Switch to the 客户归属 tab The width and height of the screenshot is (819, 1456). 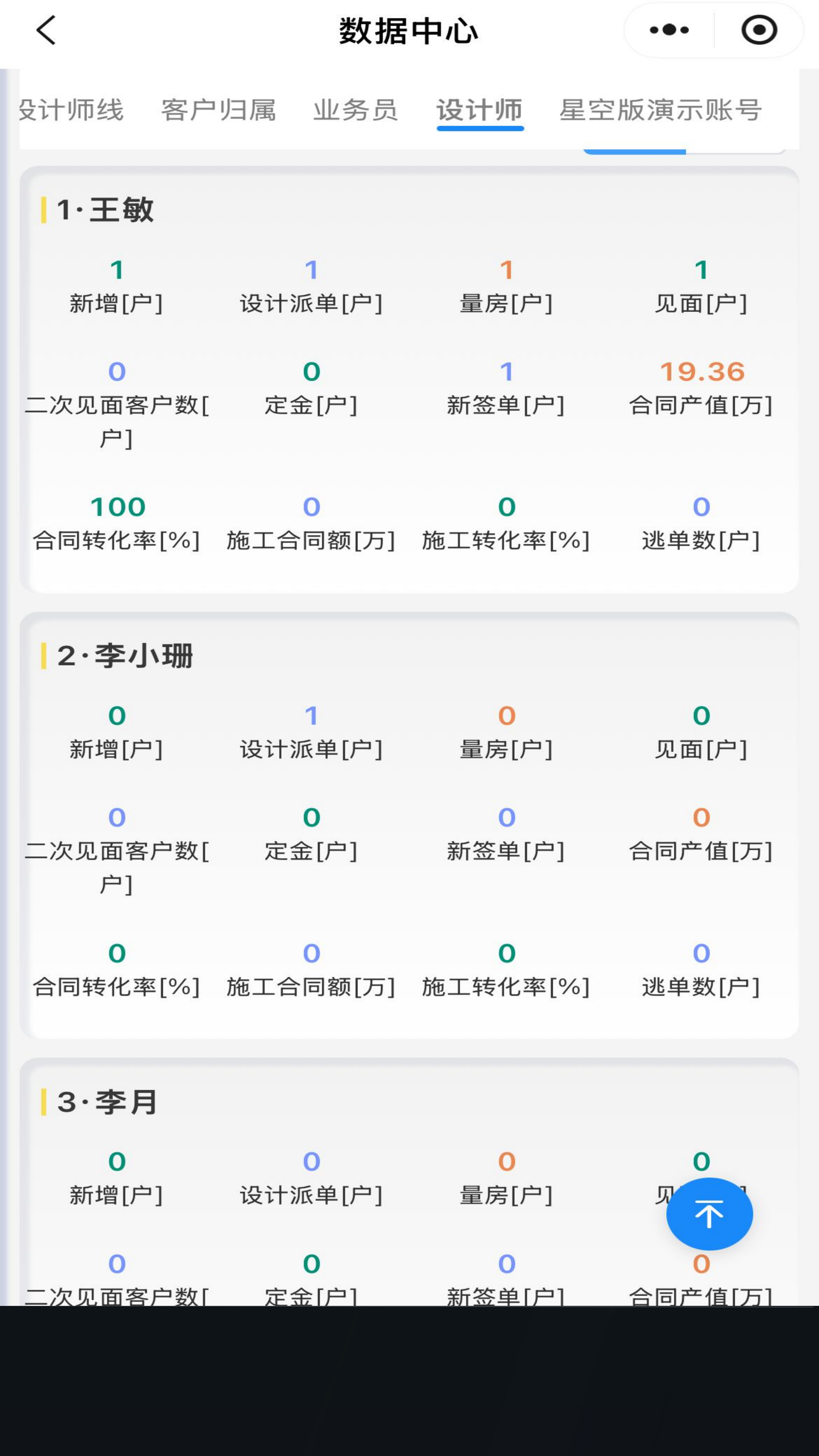point(218,111)
